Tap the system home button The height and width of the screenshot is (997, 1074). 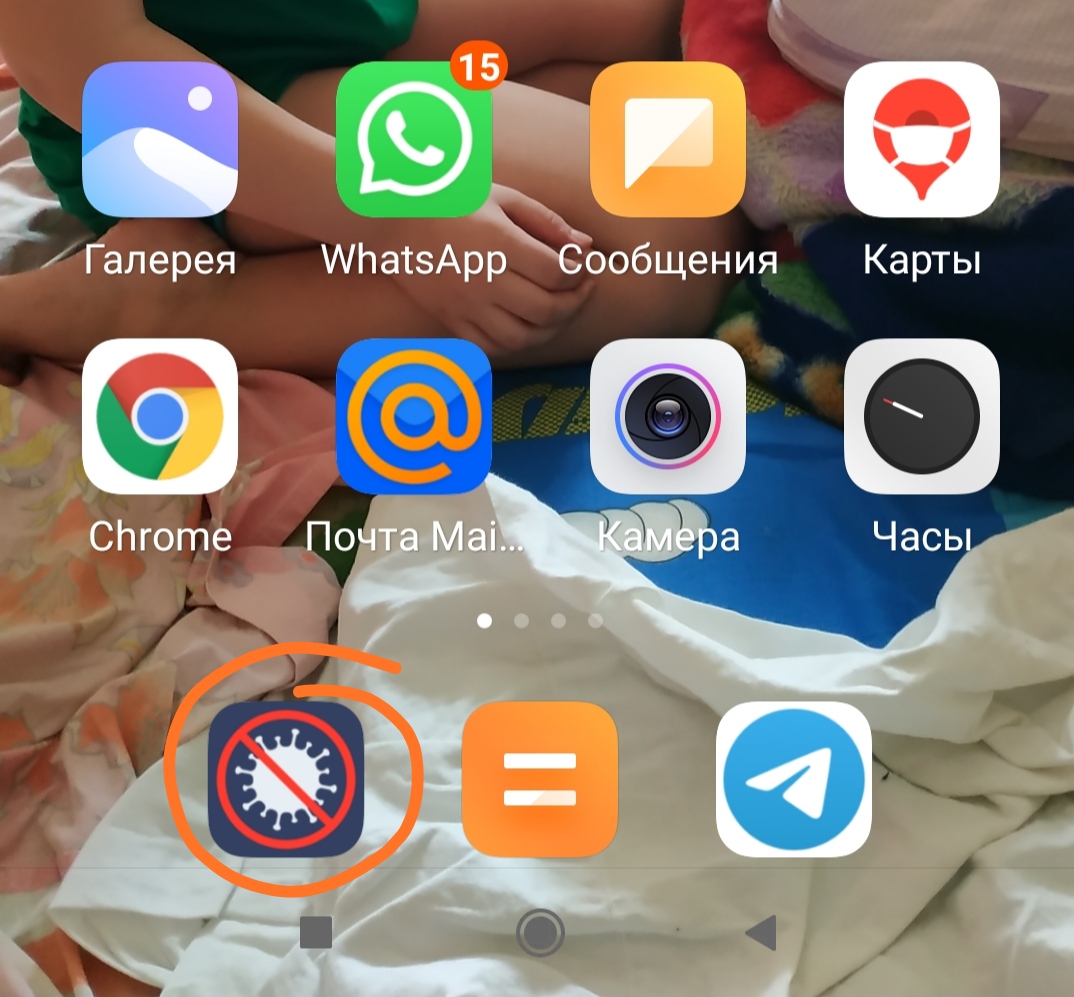(540, 934)
